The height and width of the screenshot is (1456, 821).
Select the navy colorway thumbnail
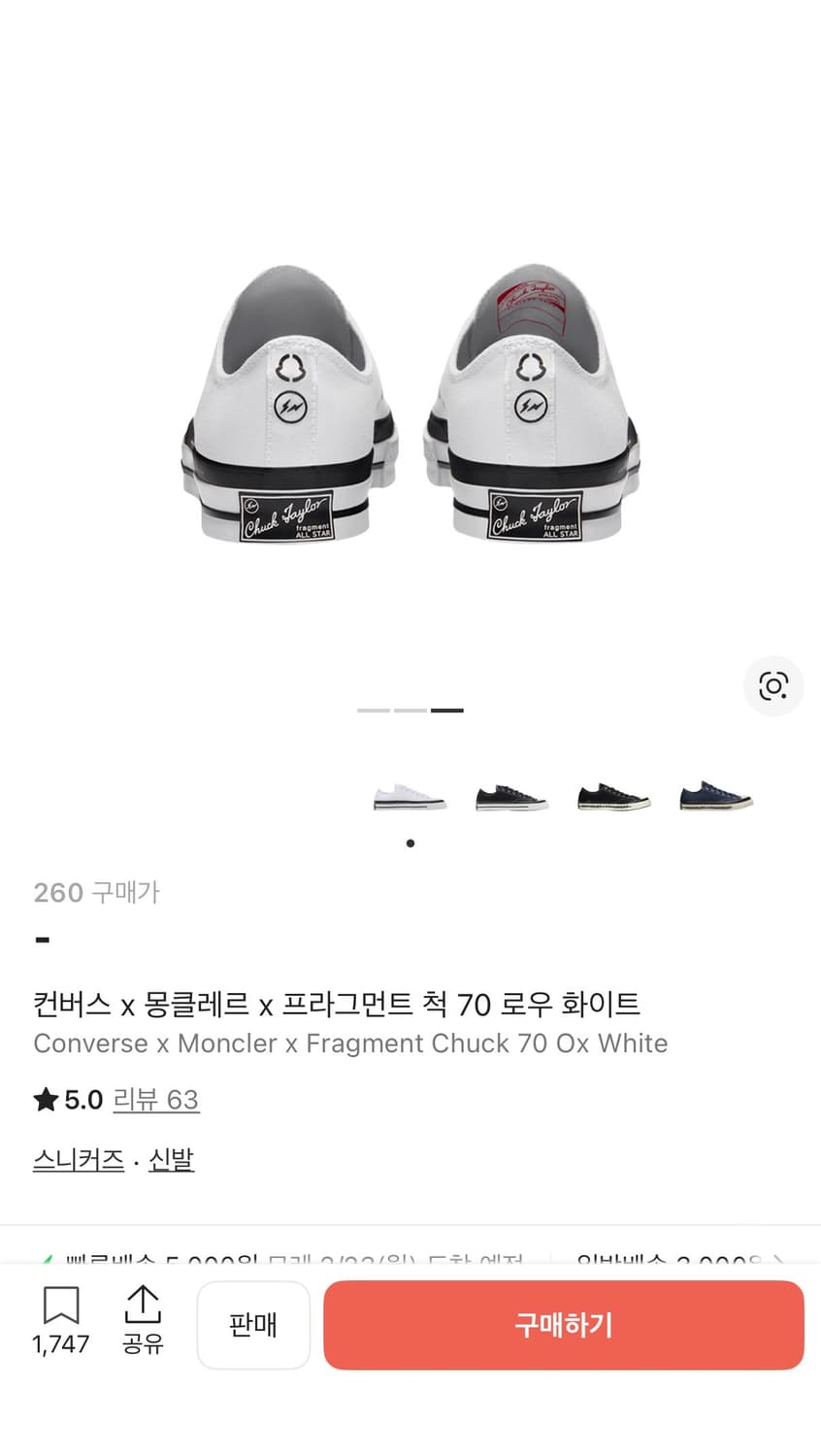click(715, 796)
